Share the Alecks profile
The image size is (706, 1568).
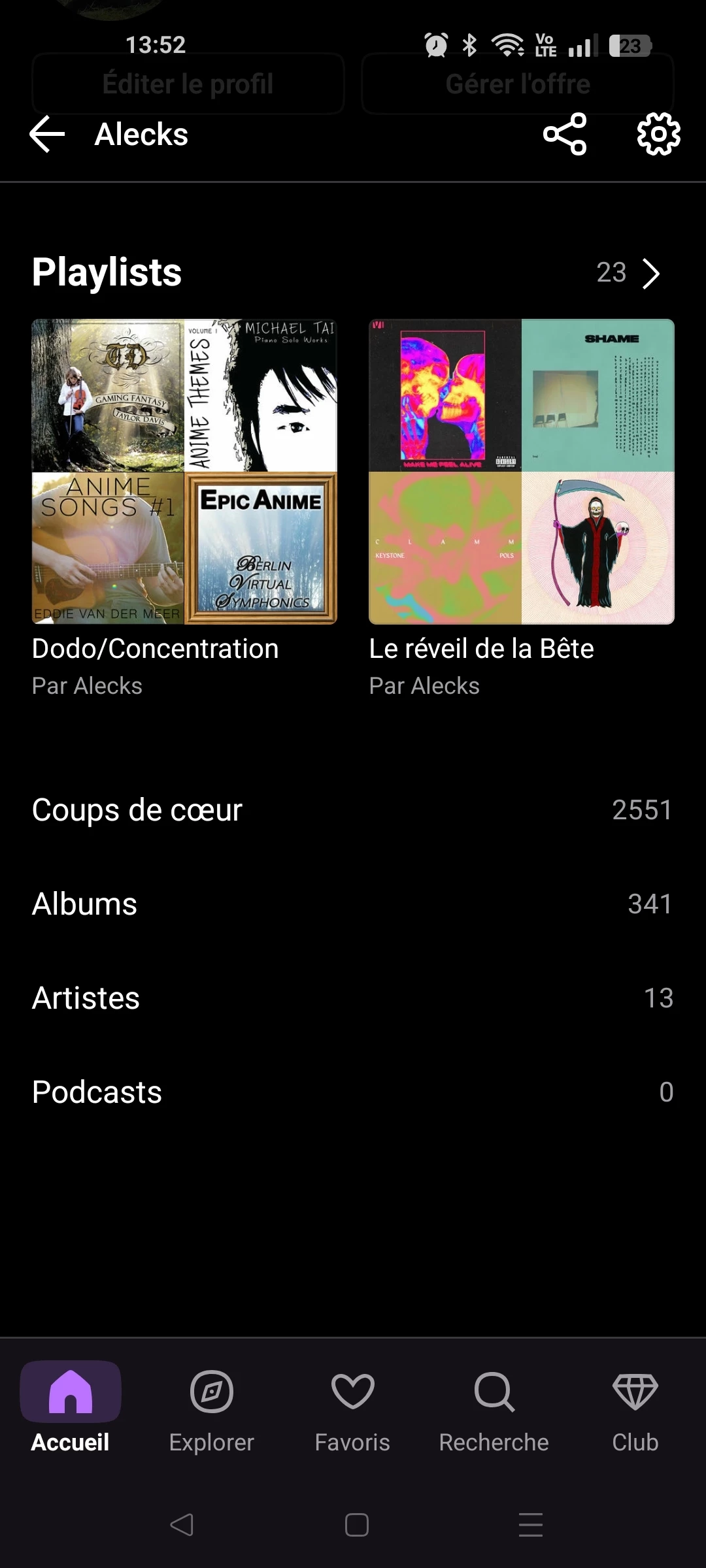click(x=565, y=135)
